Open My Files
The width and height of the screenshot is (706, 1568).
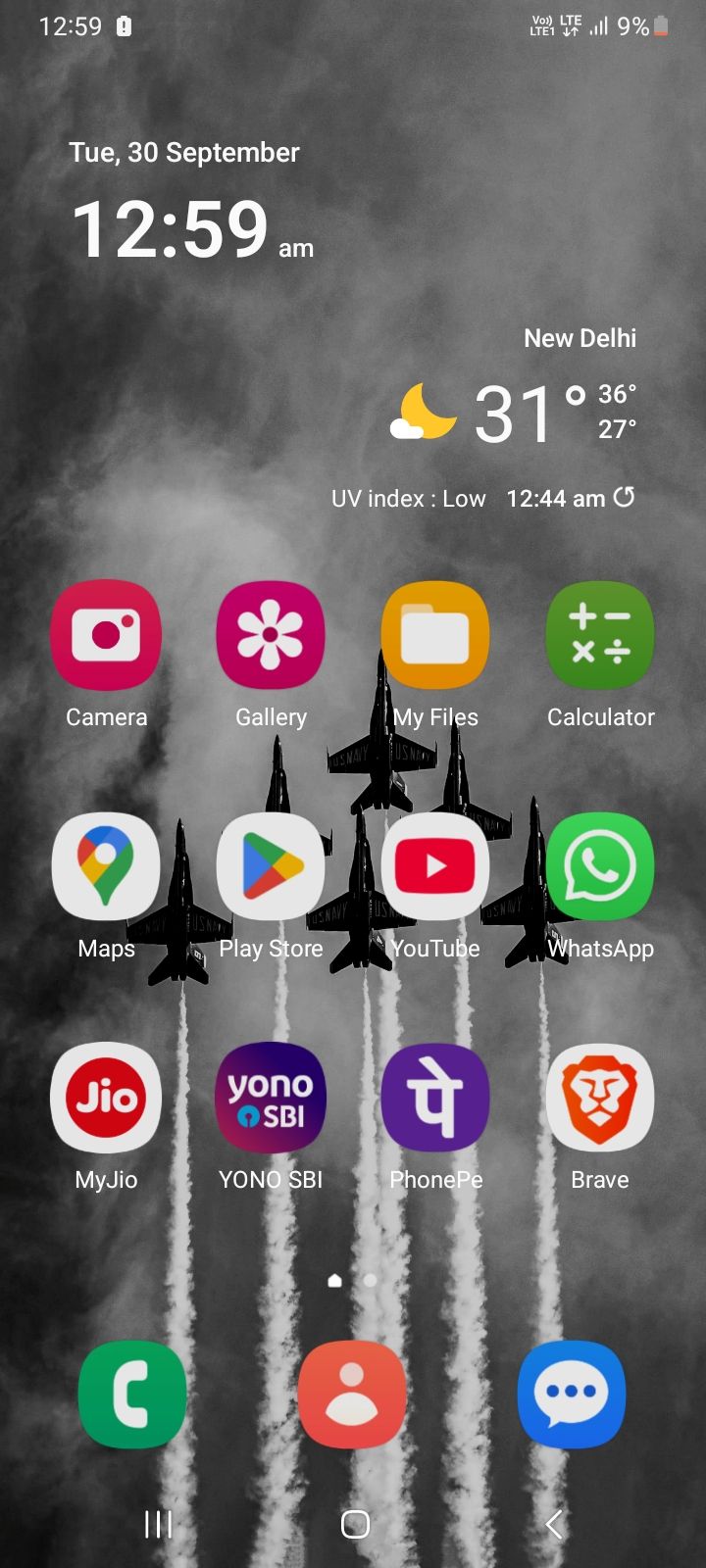435,635
